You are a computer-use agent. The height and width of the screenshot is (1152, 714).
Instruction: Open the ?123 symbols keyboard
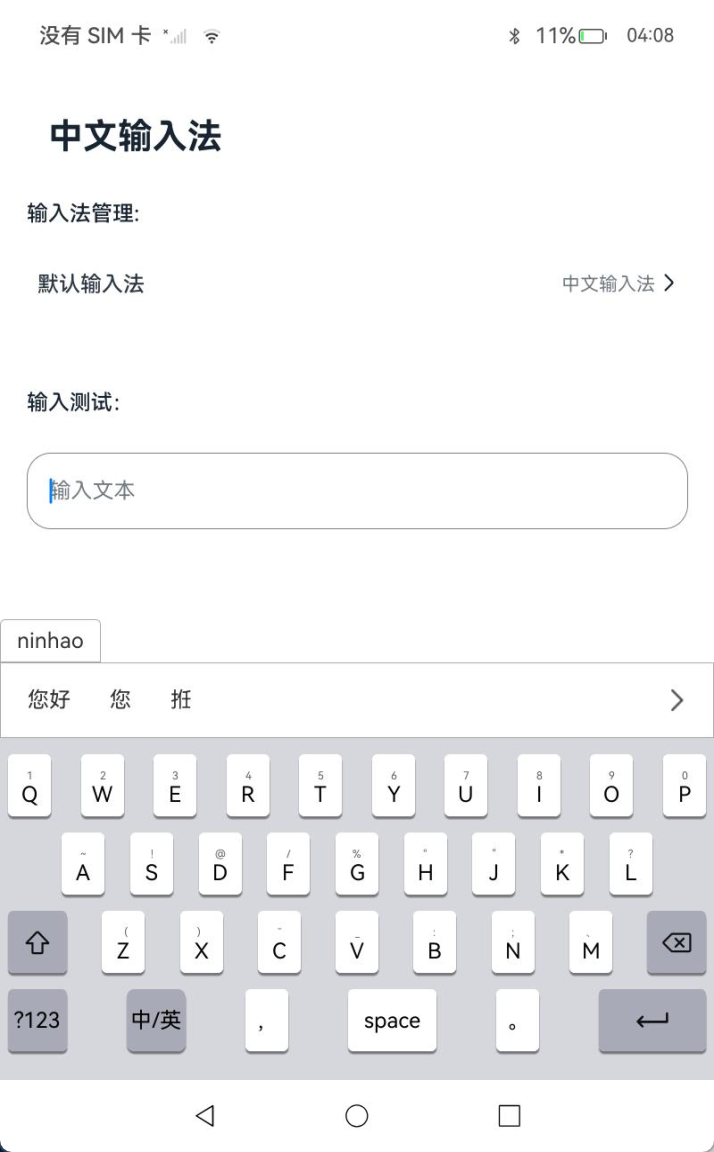click(37, 1020)
